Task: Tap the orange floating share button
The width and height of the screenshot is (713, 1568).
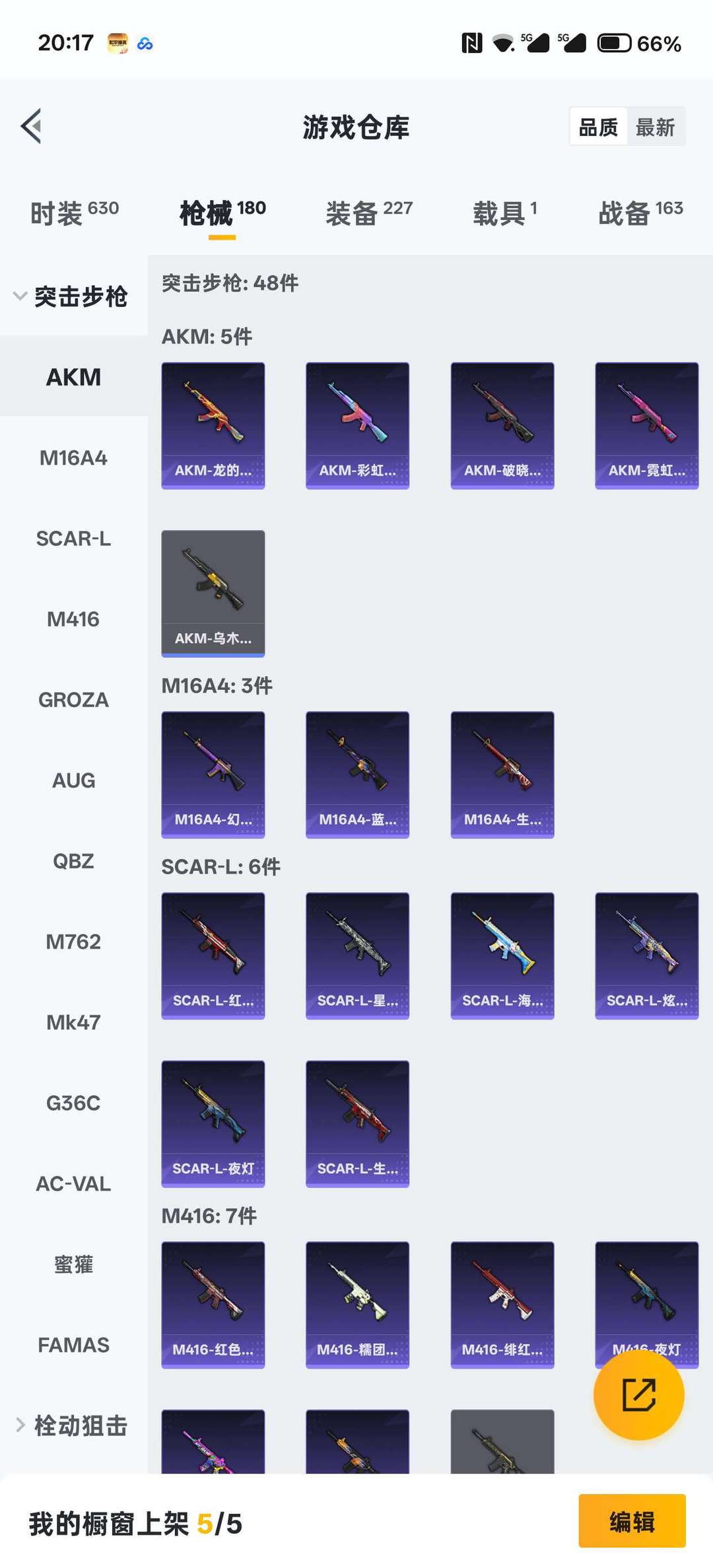Action: point(638,1394)
